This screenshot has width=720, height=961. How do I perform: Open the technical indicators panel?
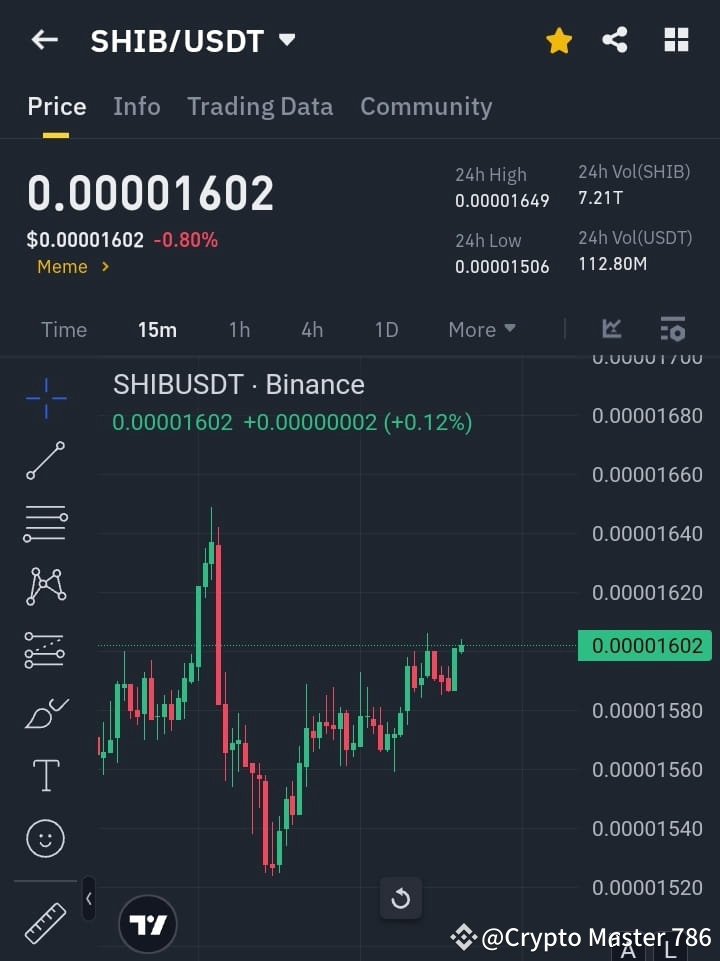tap(611, 329)
